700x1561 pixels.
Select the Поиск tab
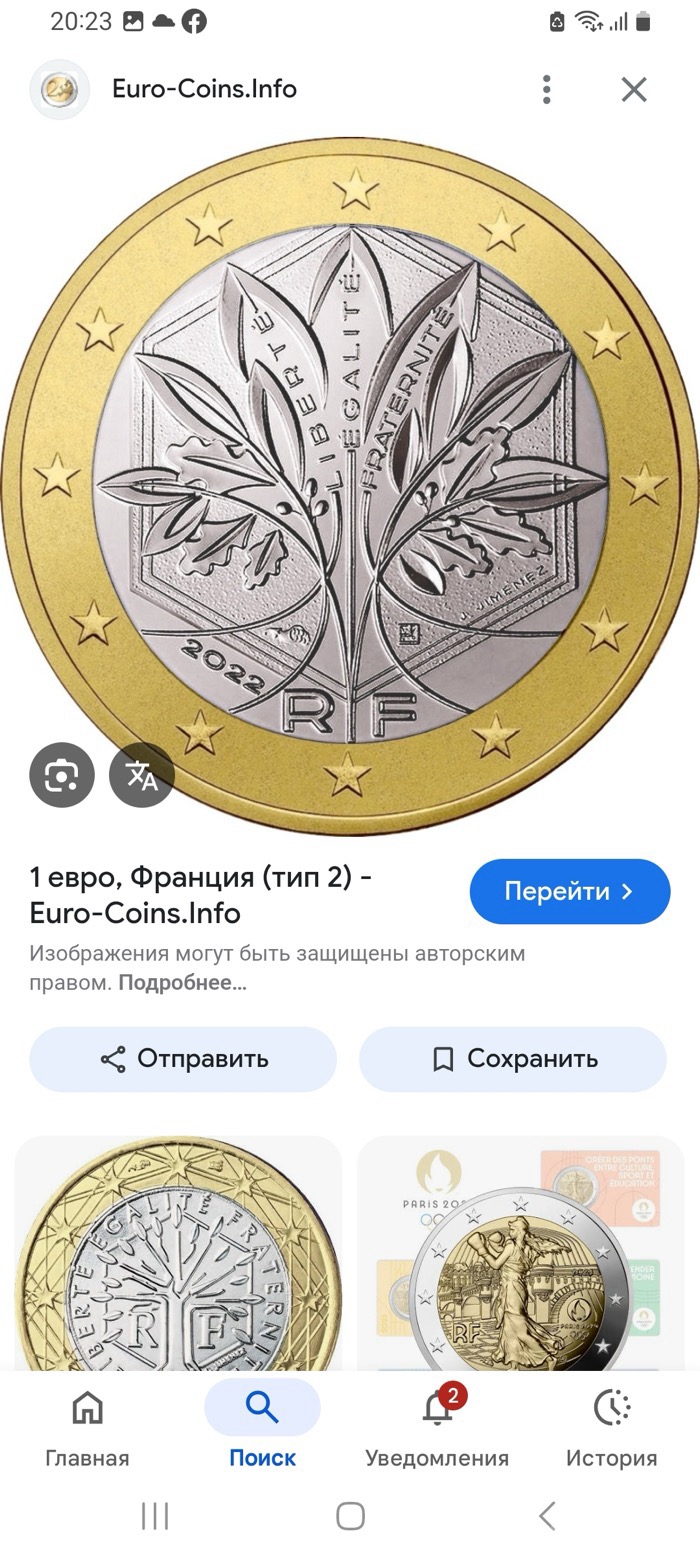[x=262, y=1430]
